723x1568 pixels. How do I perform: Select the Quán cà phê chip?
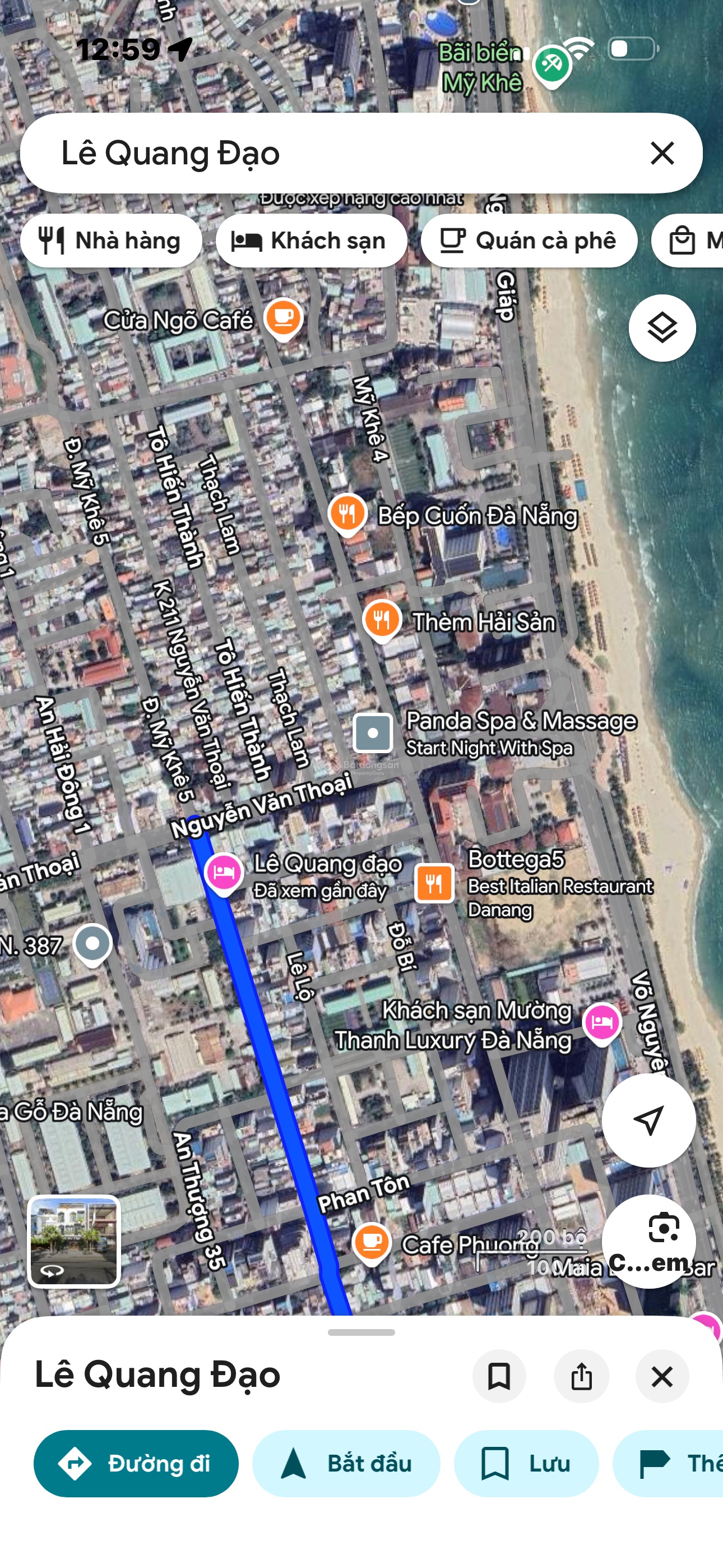click(529, 241)
